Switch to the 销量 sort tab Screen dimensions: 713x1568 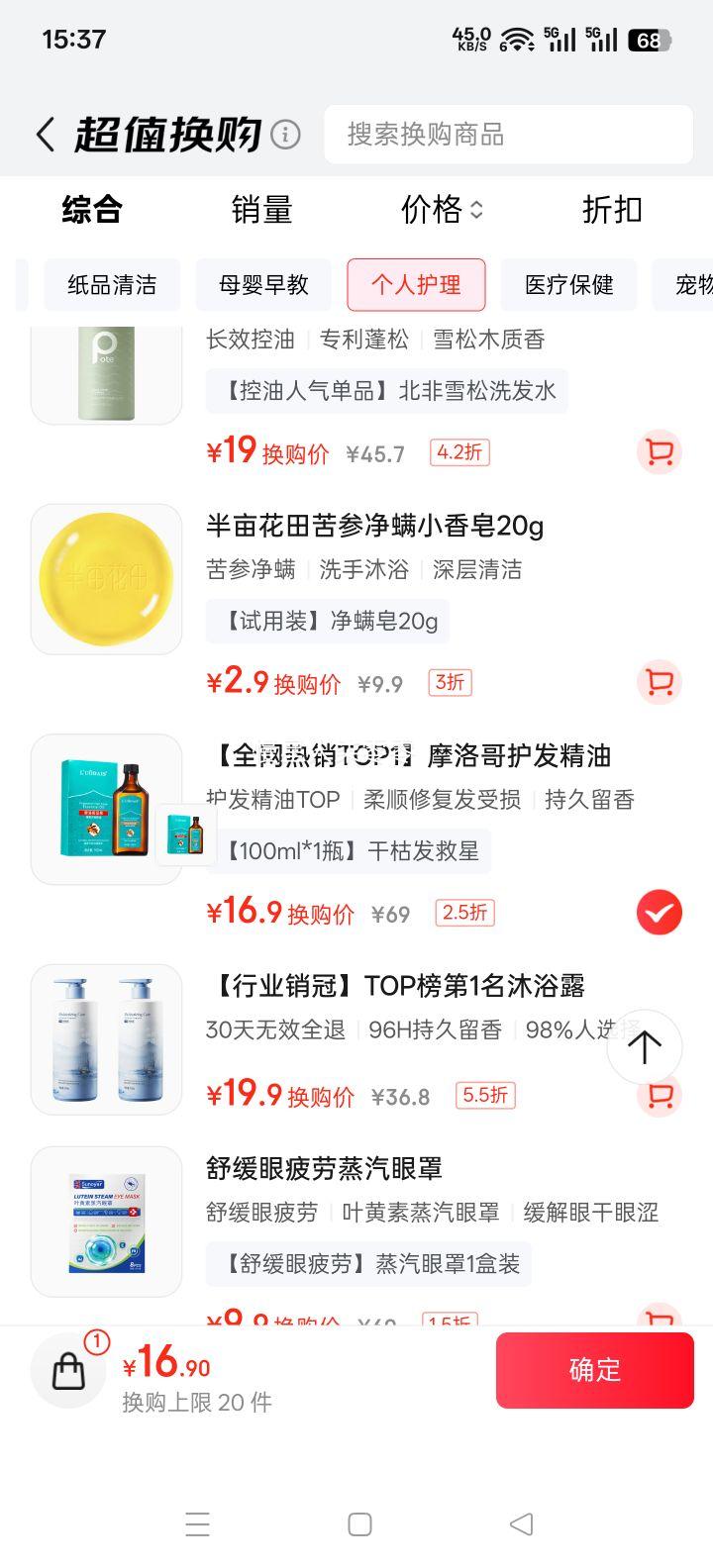[262, 210]
